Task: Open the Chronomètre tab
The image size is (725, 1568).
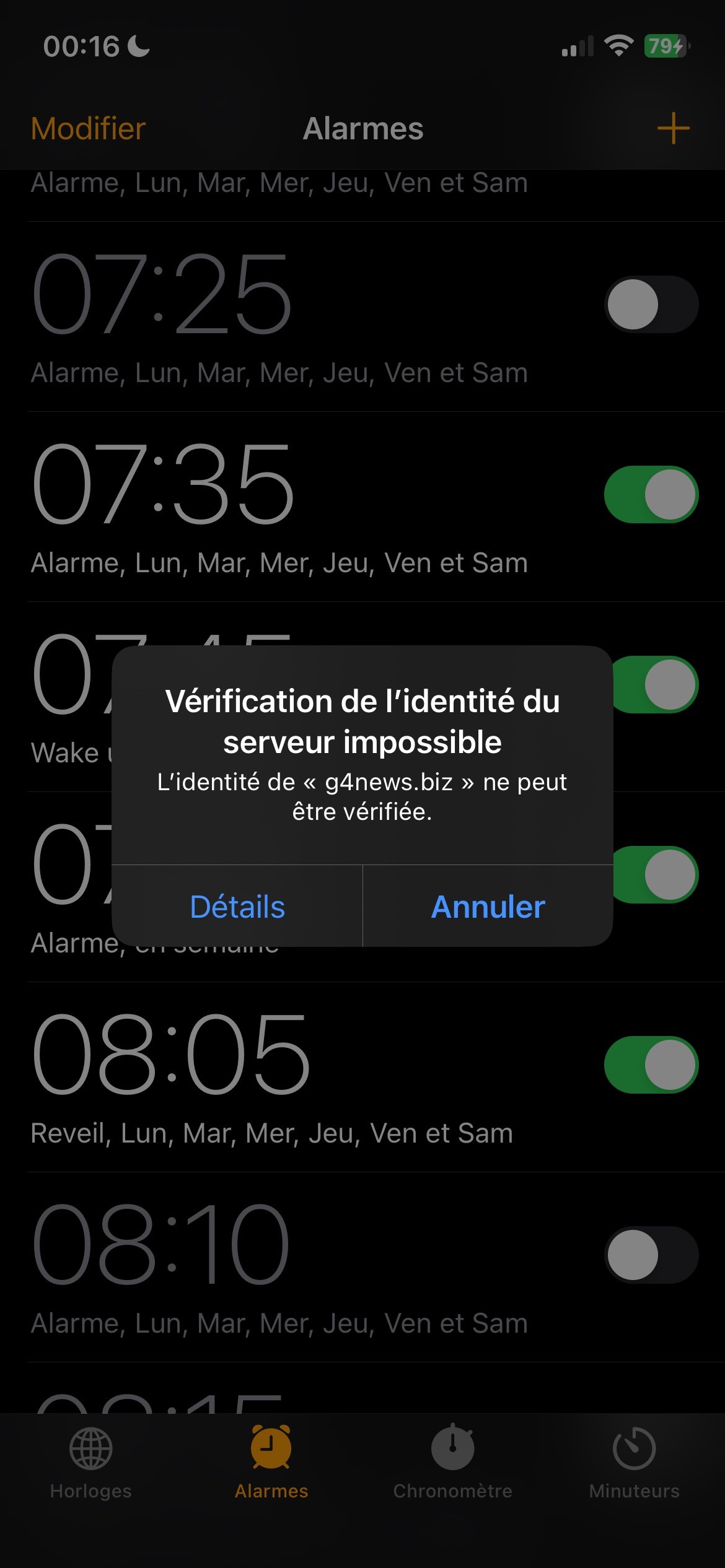Action: click(452, 1461)
